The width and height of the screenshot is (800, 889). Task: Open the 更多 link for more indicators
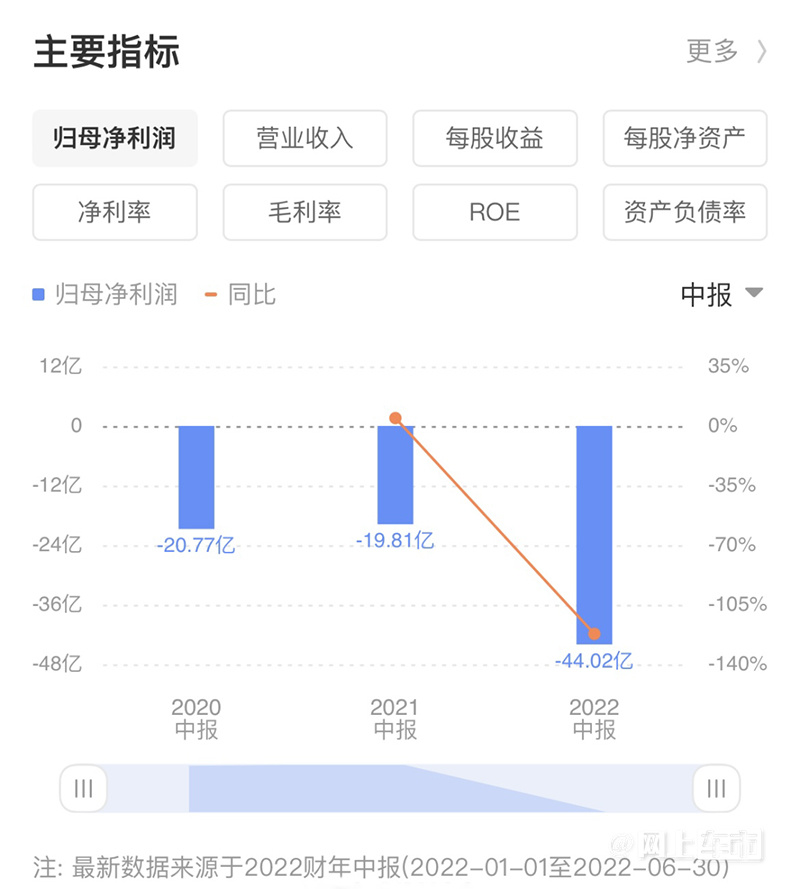pos(726,51)
